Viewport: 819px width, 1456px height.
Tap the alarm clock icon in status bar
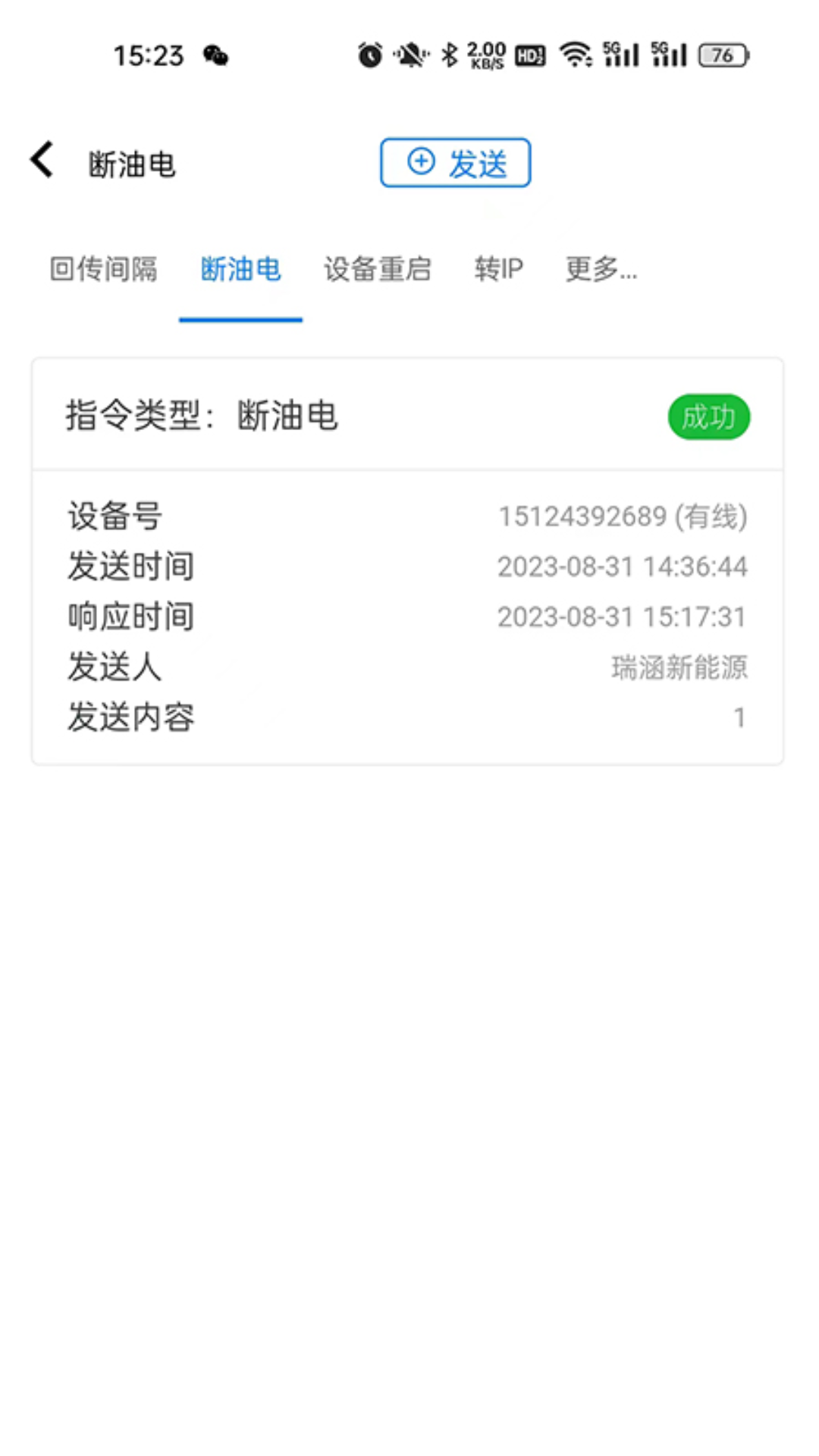click(369, 55)
